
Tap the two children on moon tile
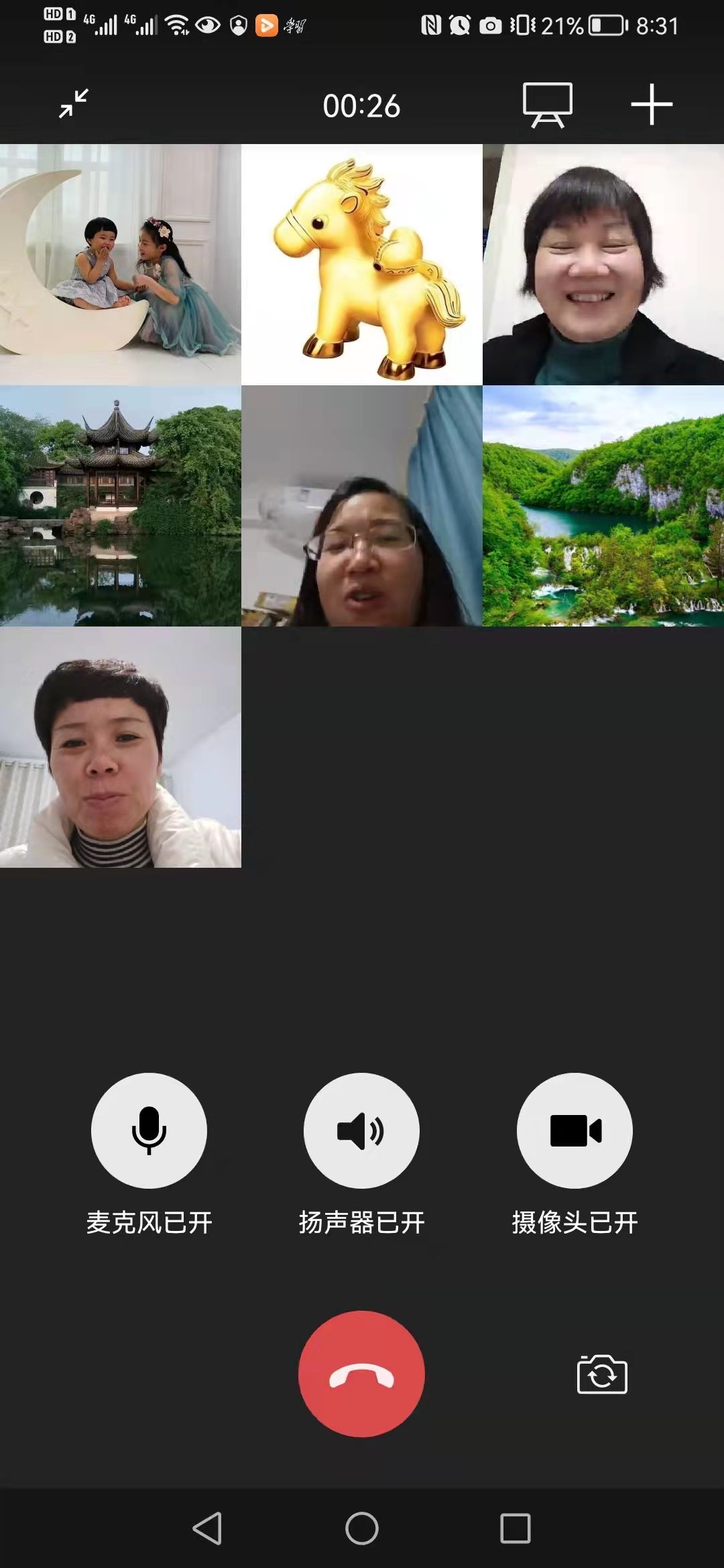tap(121, 265)
